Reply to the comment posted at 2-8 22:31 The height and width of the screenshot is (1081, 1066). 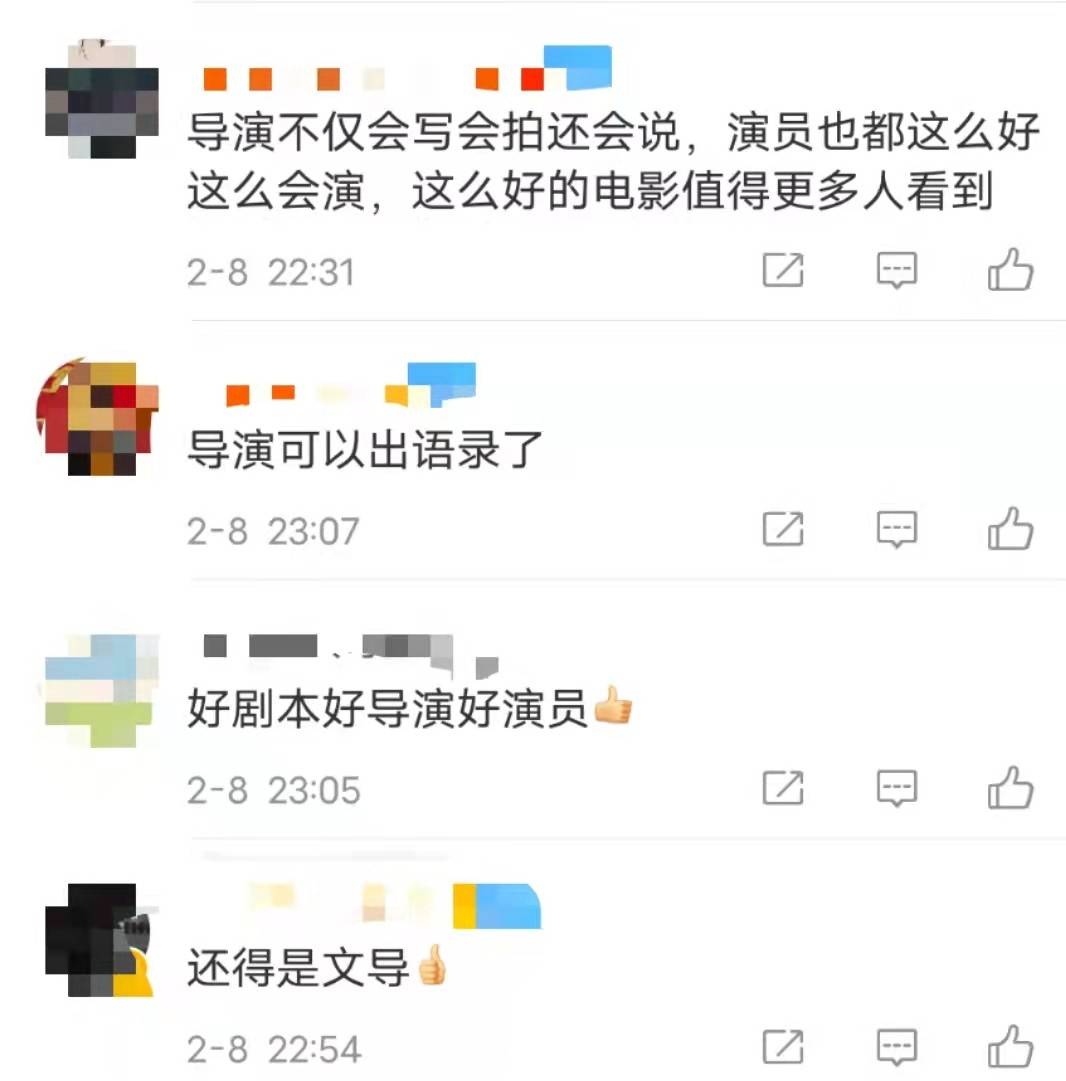896,270
